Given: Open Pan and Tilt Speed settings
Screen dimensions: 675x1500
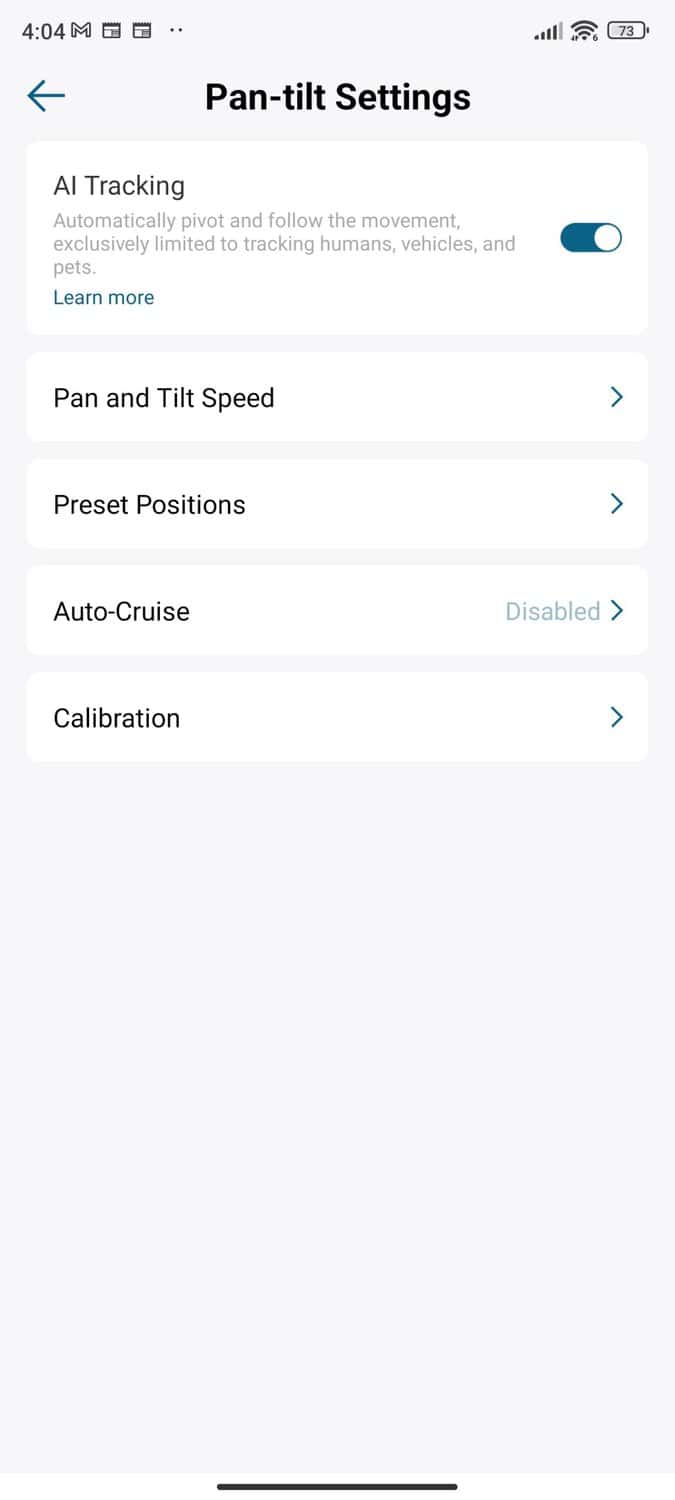Looking at the screenshot, I should 337,398.
